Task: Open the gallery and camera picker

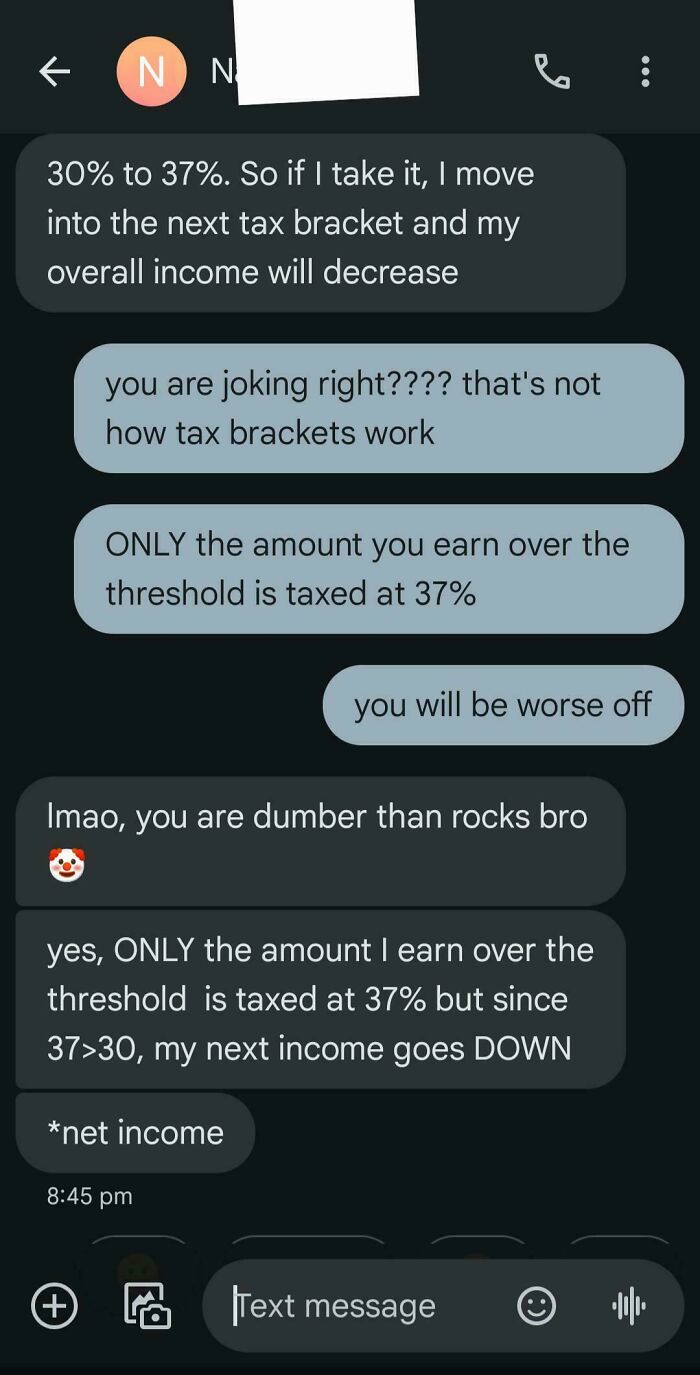Action: (146, 1305)
